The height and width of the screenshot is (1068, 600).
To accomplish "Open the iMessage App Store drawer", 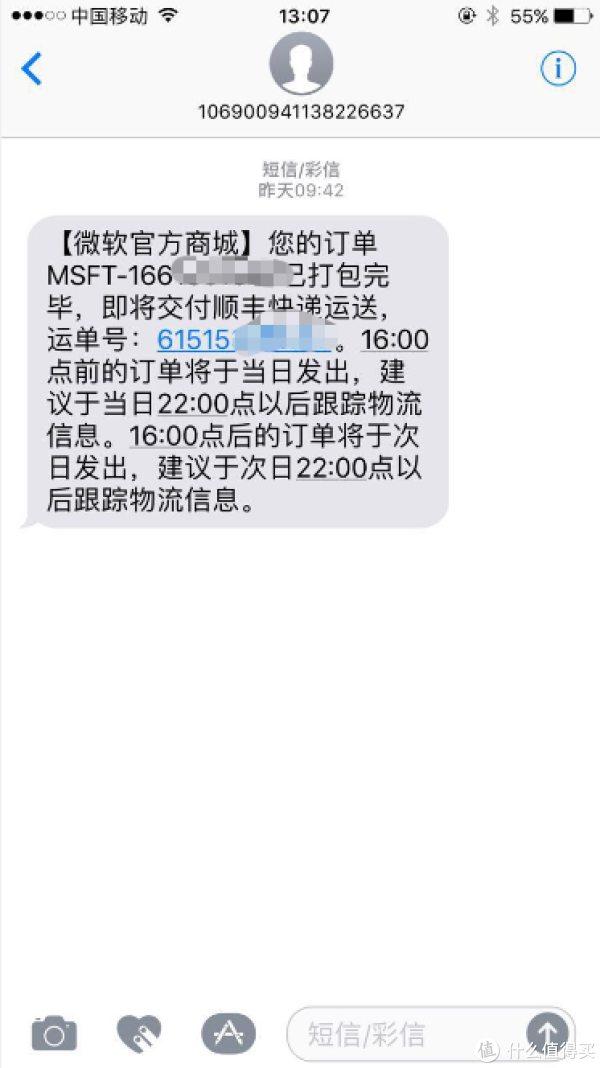I will tap(228, 1033).
